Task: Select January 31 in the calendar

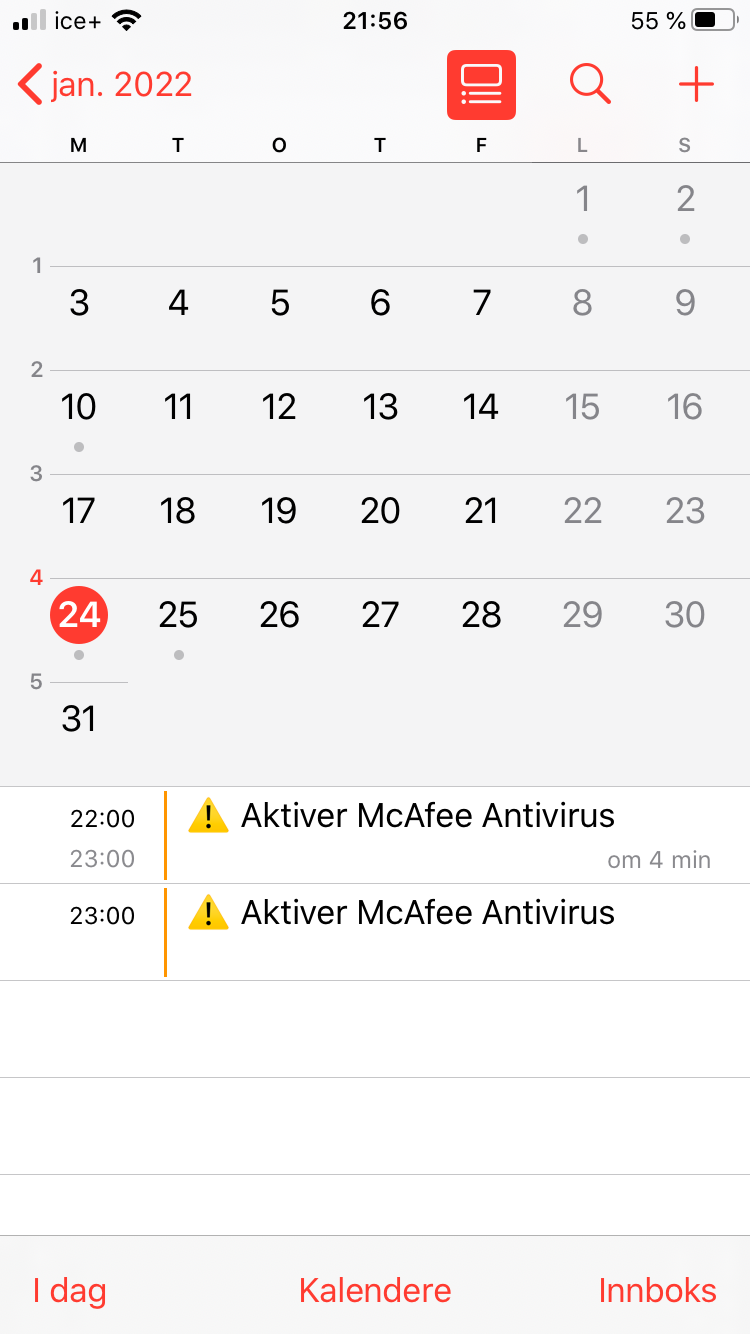Action: click(79, 719)
